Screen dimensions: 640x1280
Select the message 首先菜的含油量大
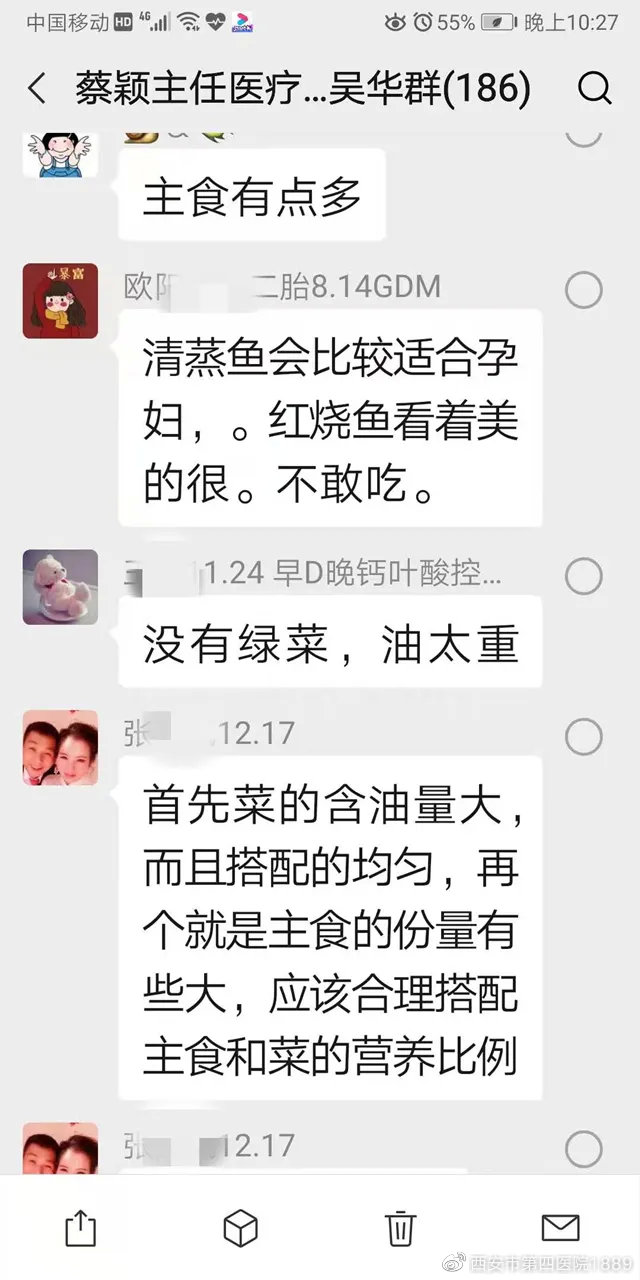(x=584, y=738)
